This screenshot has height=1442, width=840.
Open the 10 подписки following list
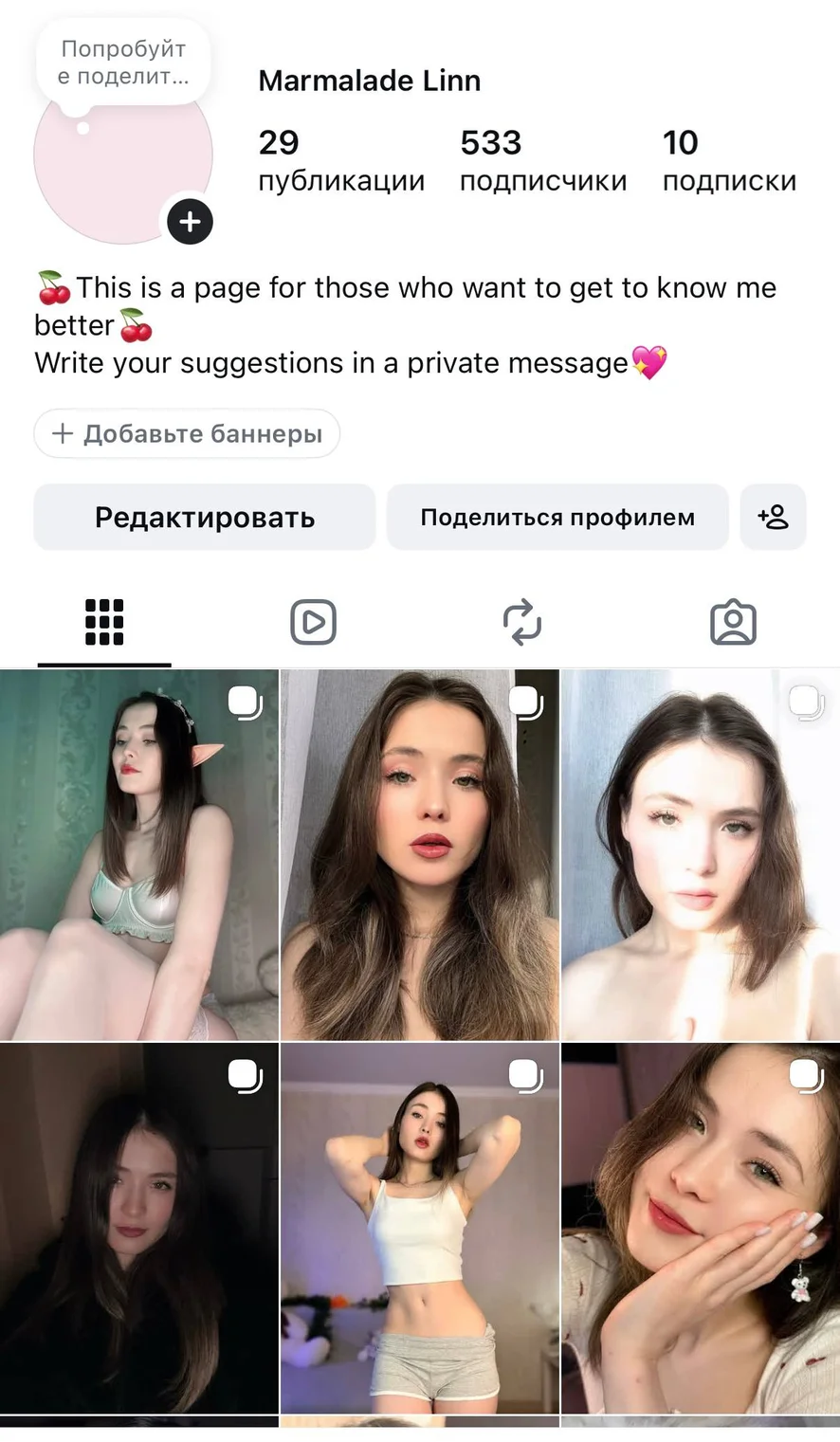tap(728, 160)
